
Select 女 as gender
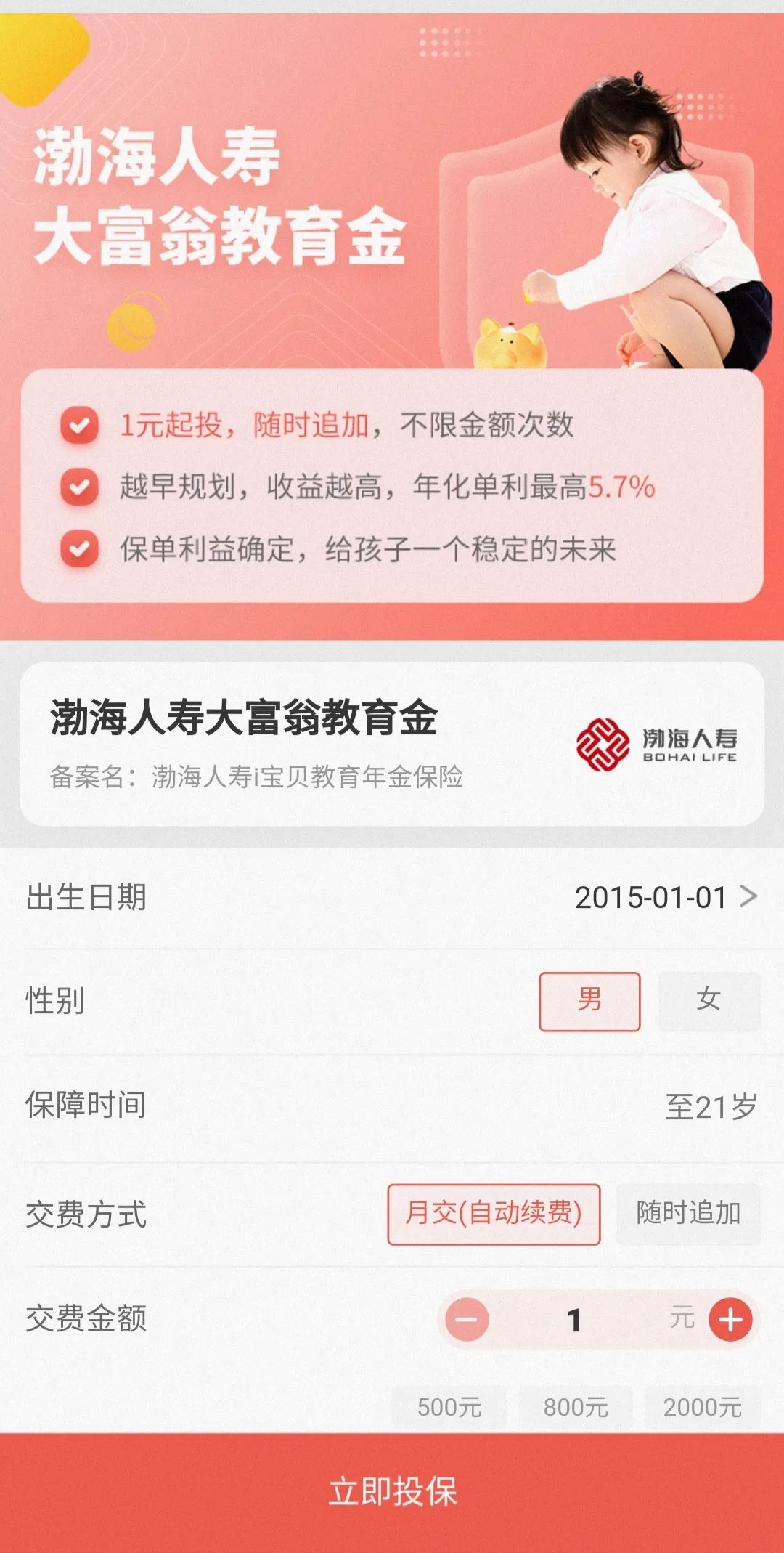point(709,1001)
